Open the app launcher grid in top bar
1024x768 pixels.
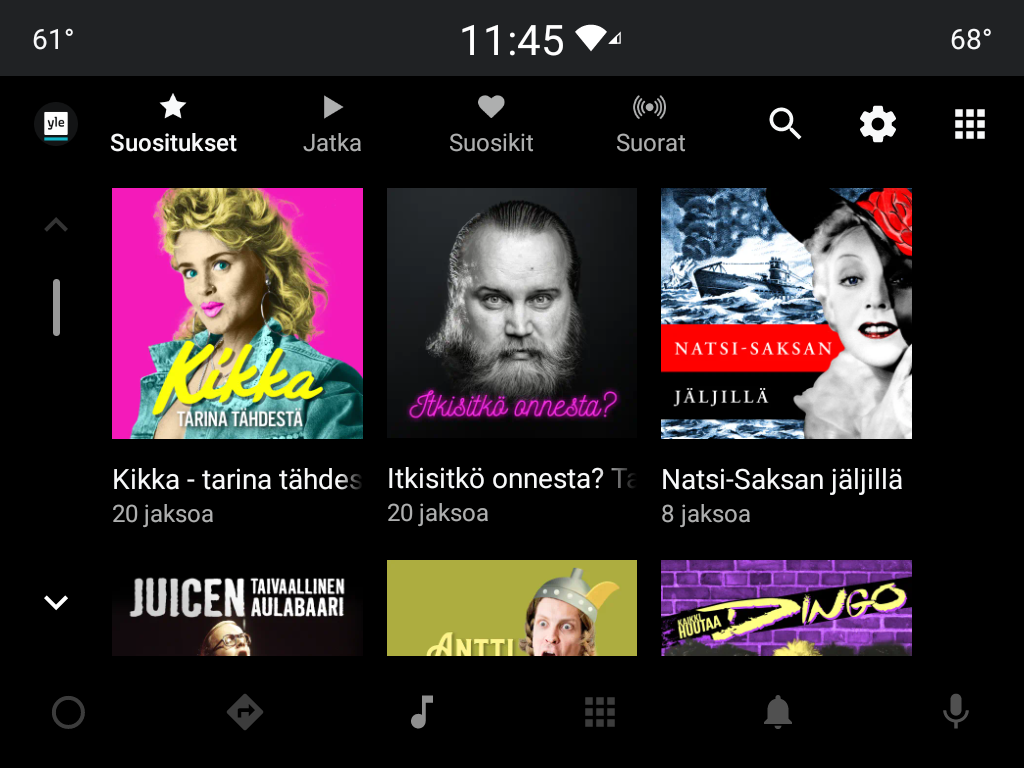click(969, 125)
